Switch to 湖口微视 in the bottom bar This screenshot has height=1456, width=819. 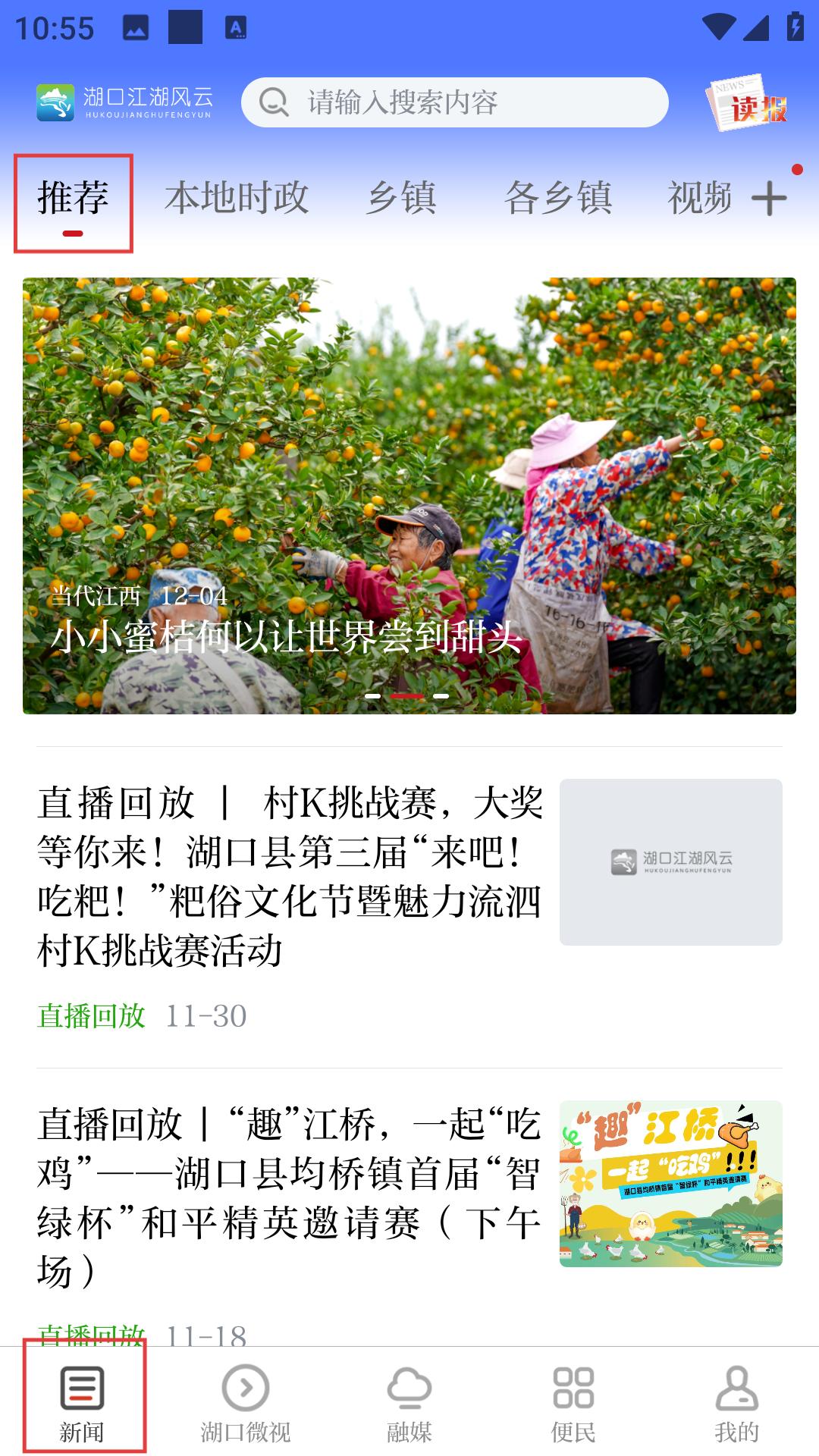(246, 1403)
